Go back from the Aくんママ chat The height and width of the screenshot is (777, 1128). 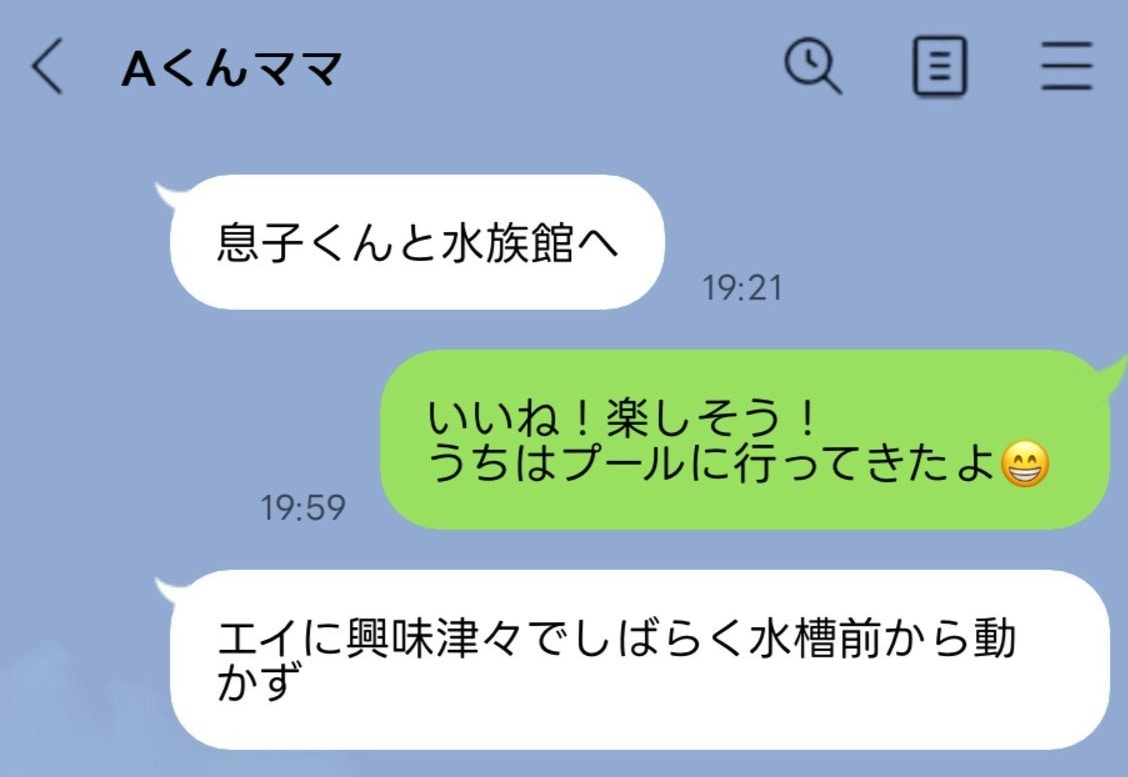click(x=47, y=68)
